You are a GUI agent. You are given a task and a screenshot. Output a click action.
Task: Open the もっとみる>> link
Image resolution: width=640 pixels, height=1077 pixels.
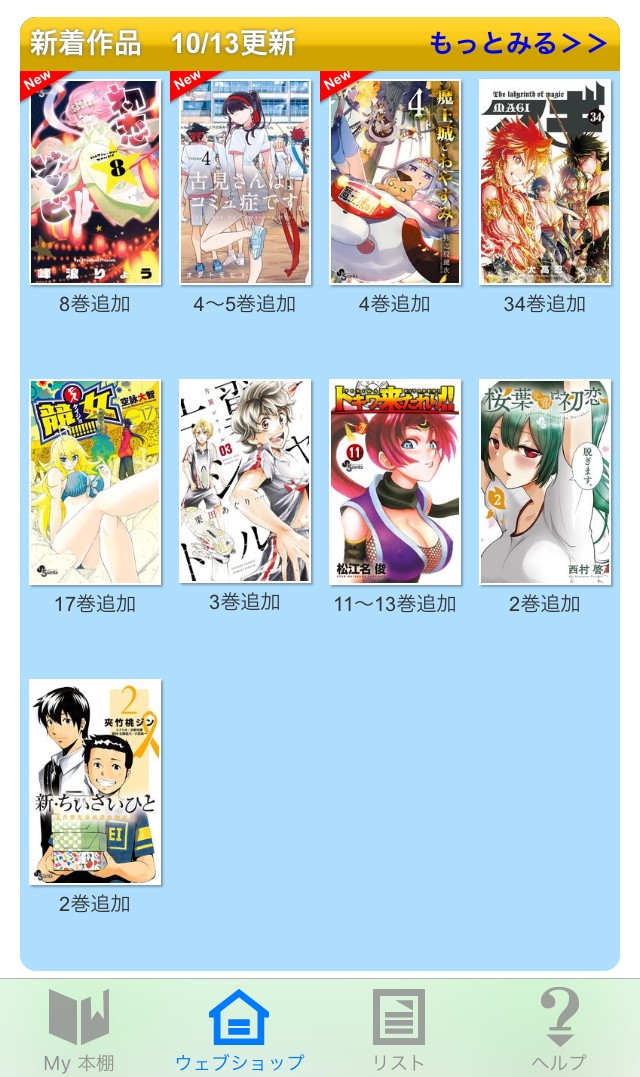[517, 43]
